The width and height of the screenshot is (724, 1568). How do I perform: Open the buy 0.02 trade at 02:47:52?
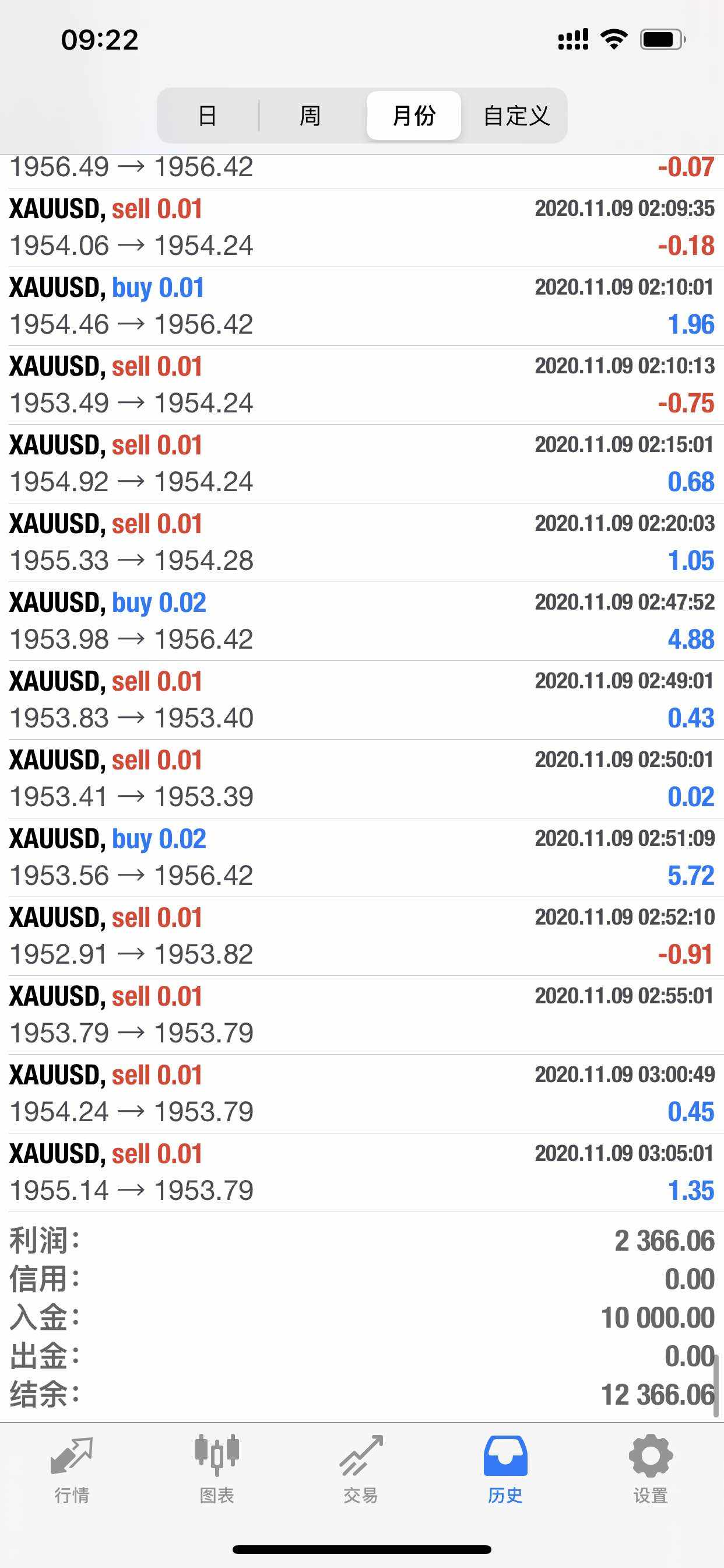click(x=362, y=621)
